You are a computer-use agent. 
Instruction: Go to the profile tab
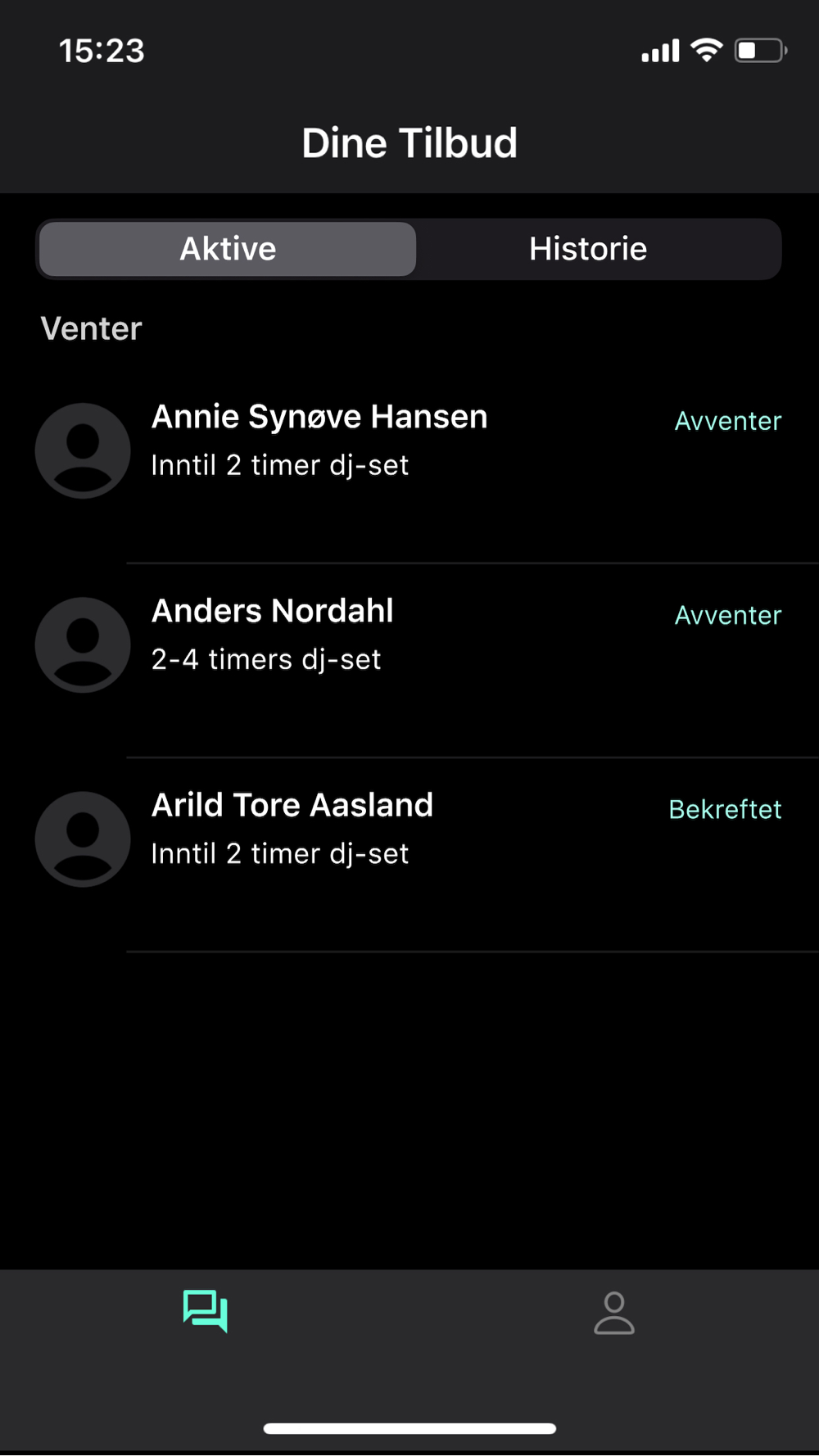click(613, 1313)
